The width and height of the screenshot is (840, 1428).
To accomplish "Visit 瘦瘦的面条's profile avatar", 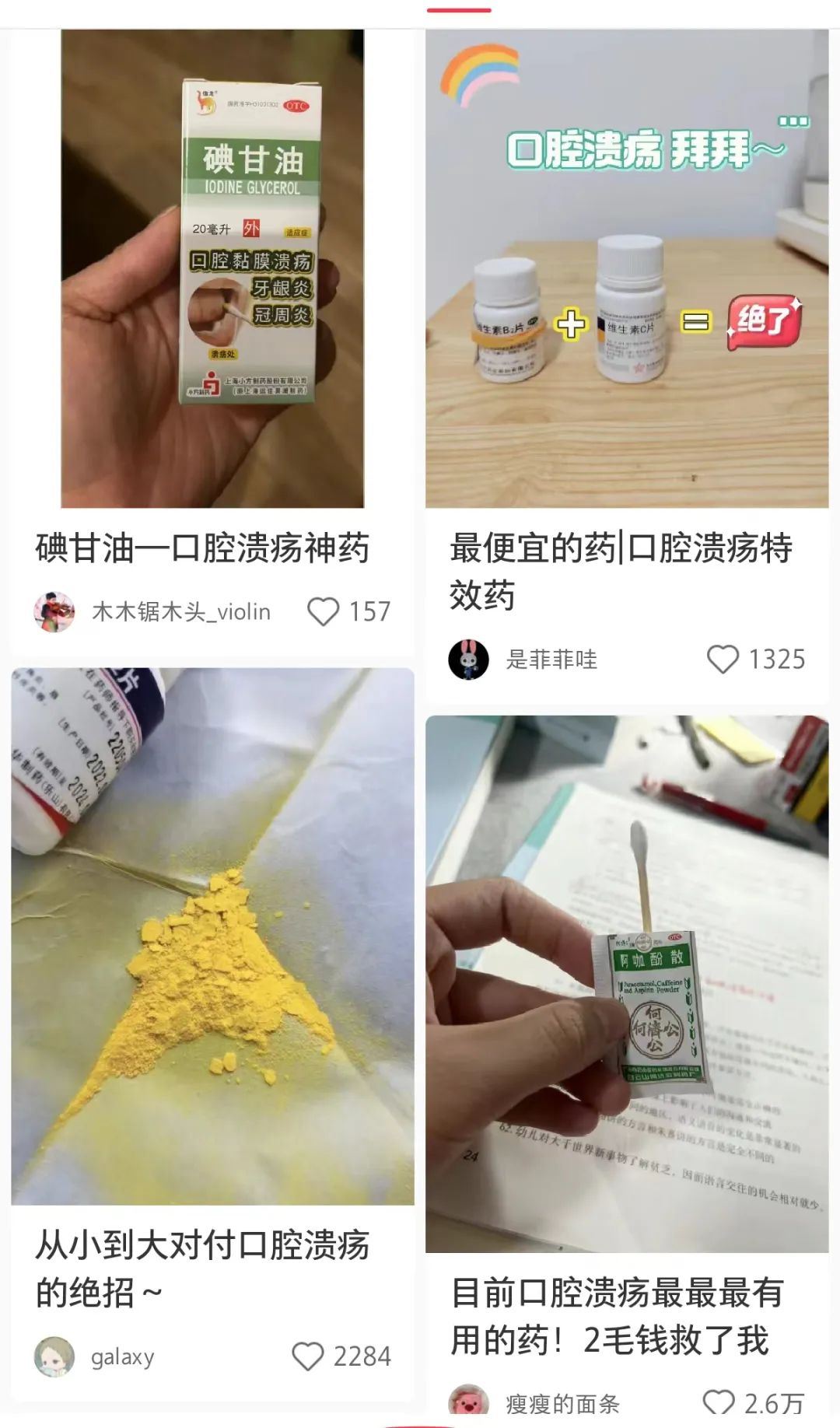I will tap(469, 1402).
